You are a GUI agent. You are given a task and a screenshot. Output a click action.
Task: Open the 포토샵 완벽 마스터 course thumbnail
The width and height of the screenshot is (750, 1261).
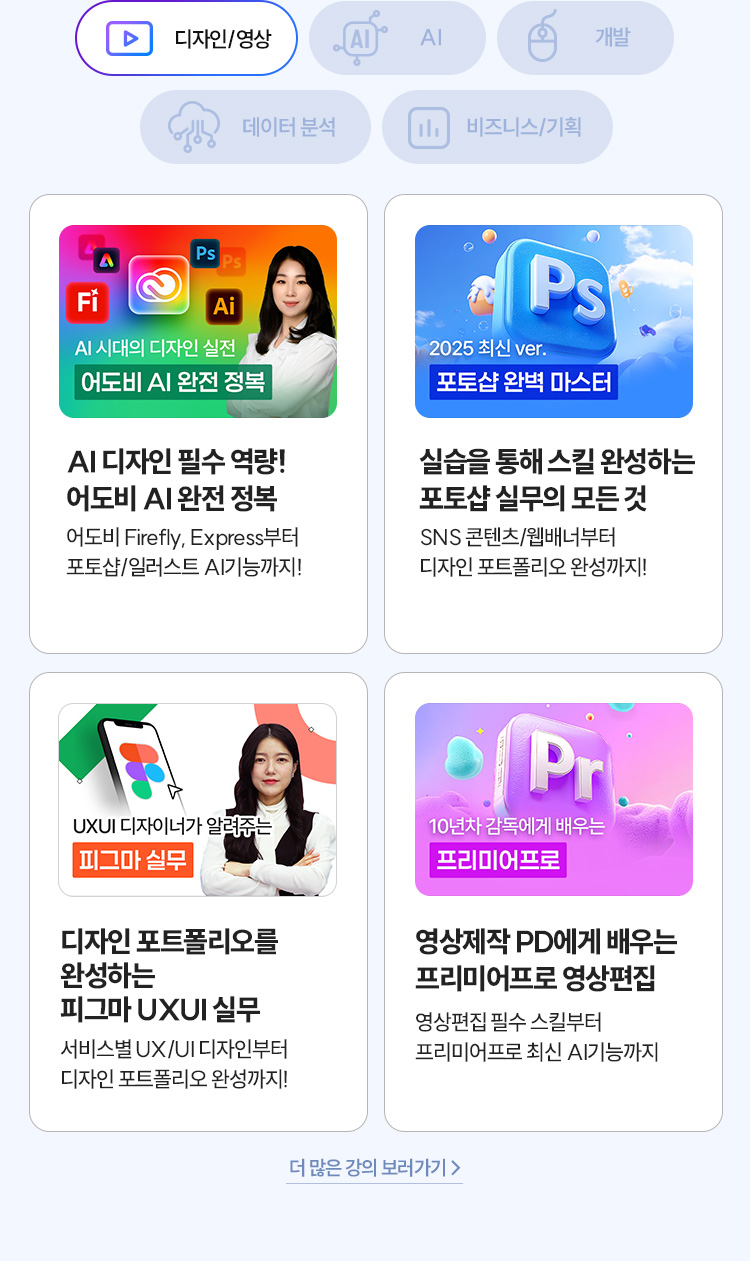pyautogui.click(x=553, y=321)
